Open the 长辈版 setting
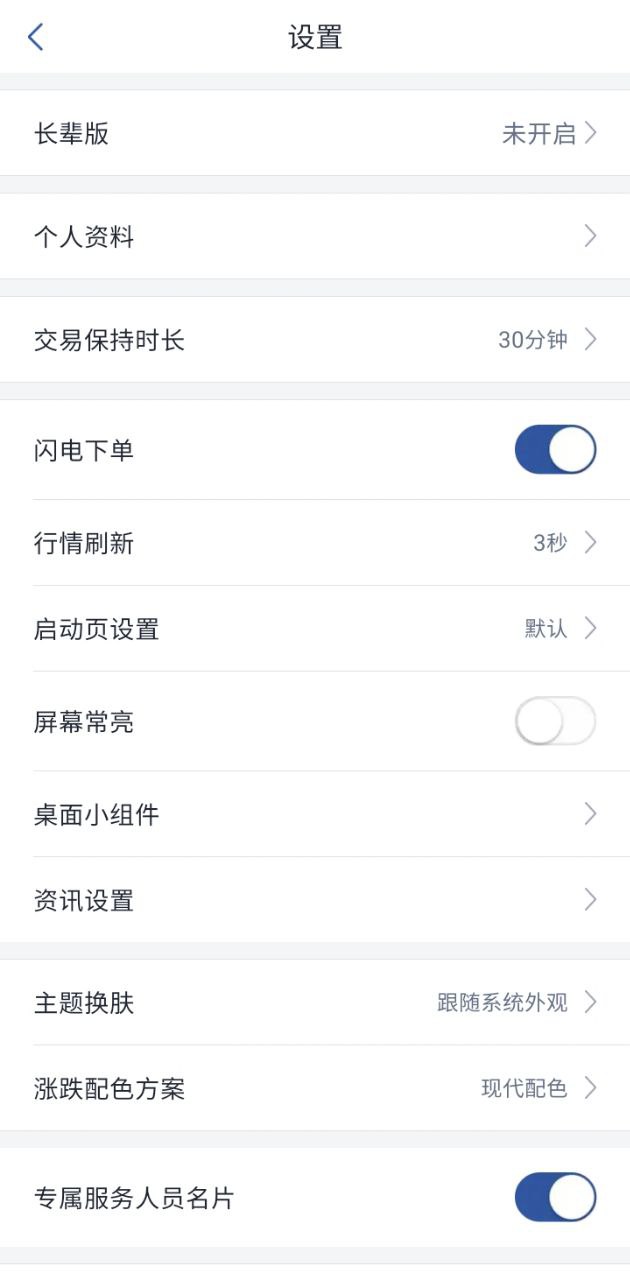This screenshot has height=1280, width=630. [x=315, y=134]
